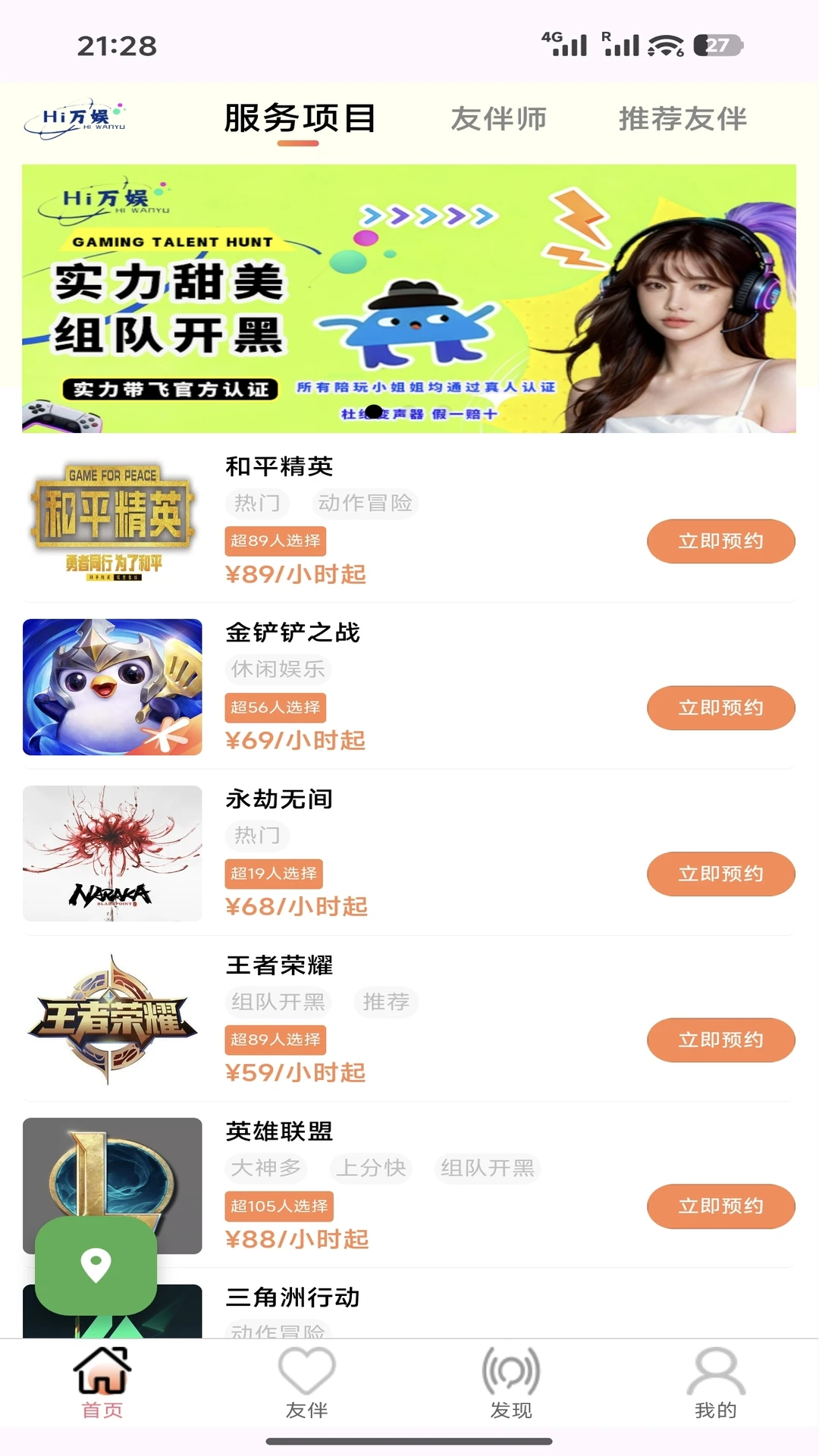This screenshot has width=819, height=1456.
Task: Select the 服务项目 tab
Action: [300, 119]
